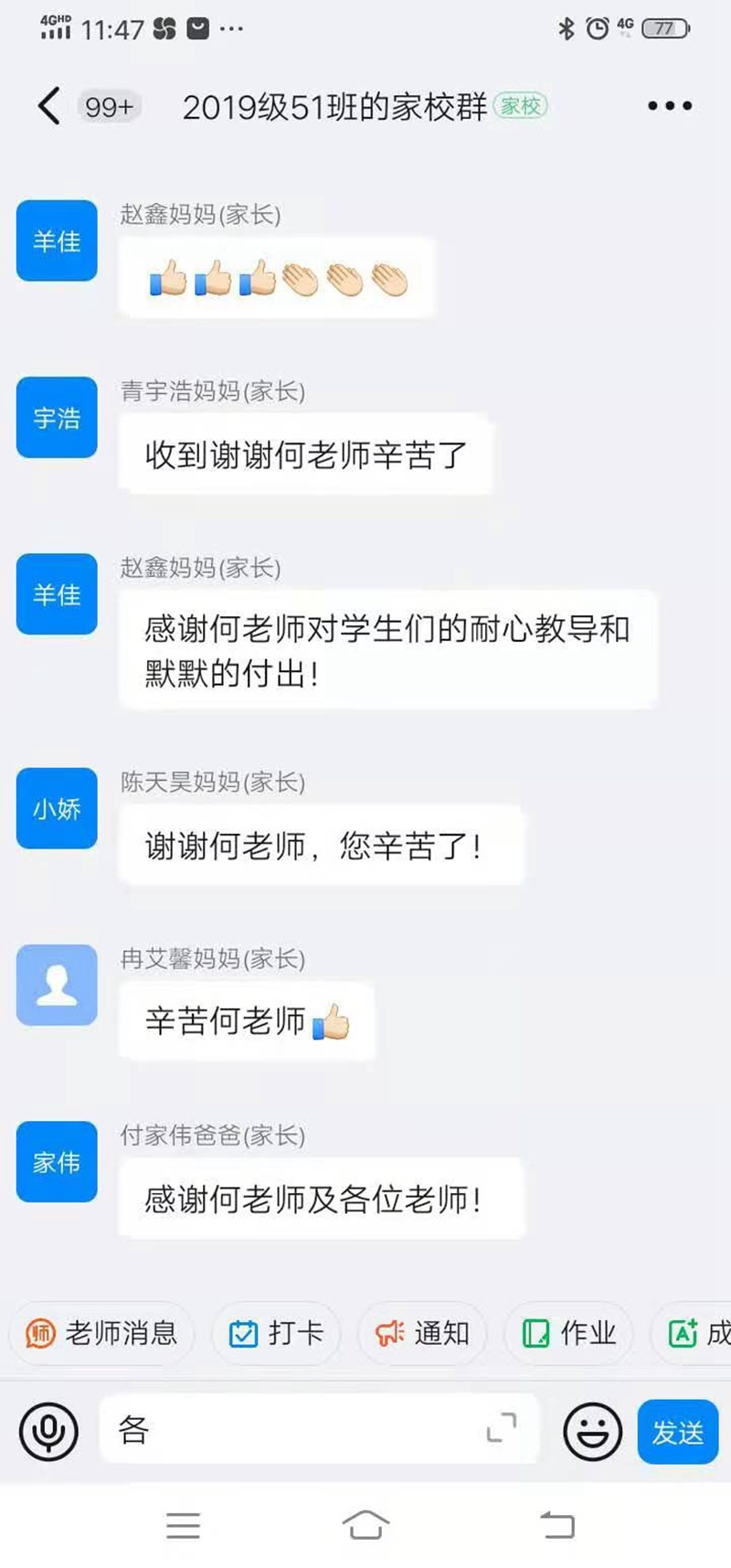The image size is (731, 1568).
Task: Open the 老师消息 shortcut
Action: pyautogui.click(x=101, y=1334)
